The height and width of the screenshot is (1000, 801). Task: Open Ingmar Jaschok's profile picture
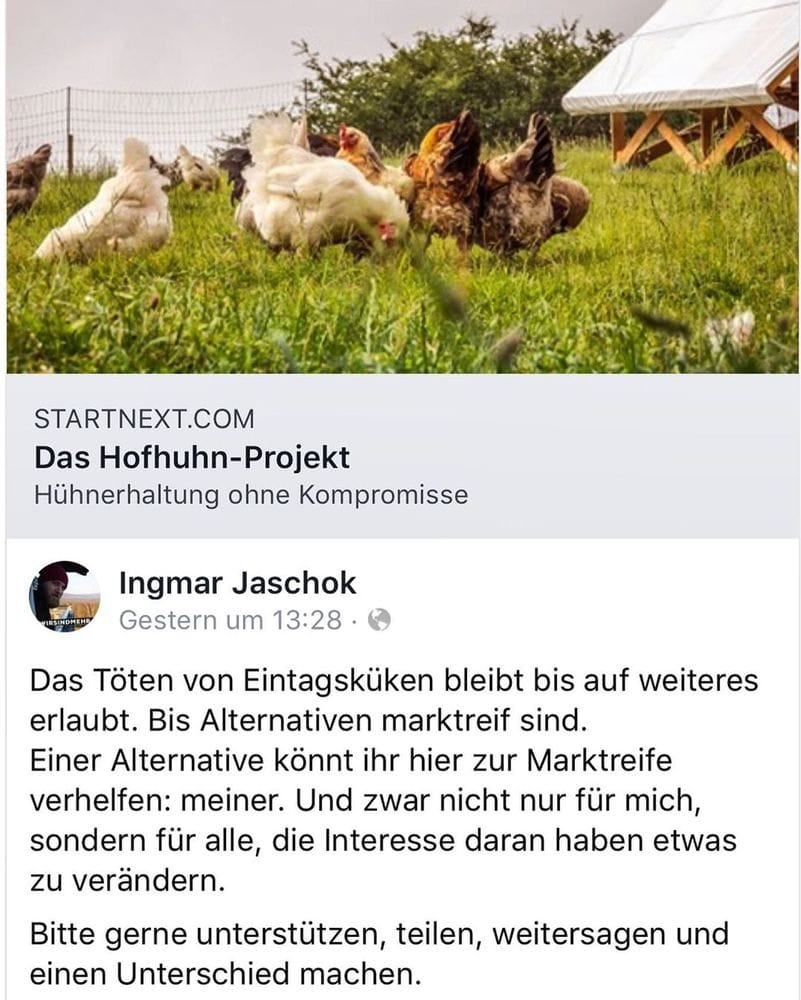[x=64, y=596]
